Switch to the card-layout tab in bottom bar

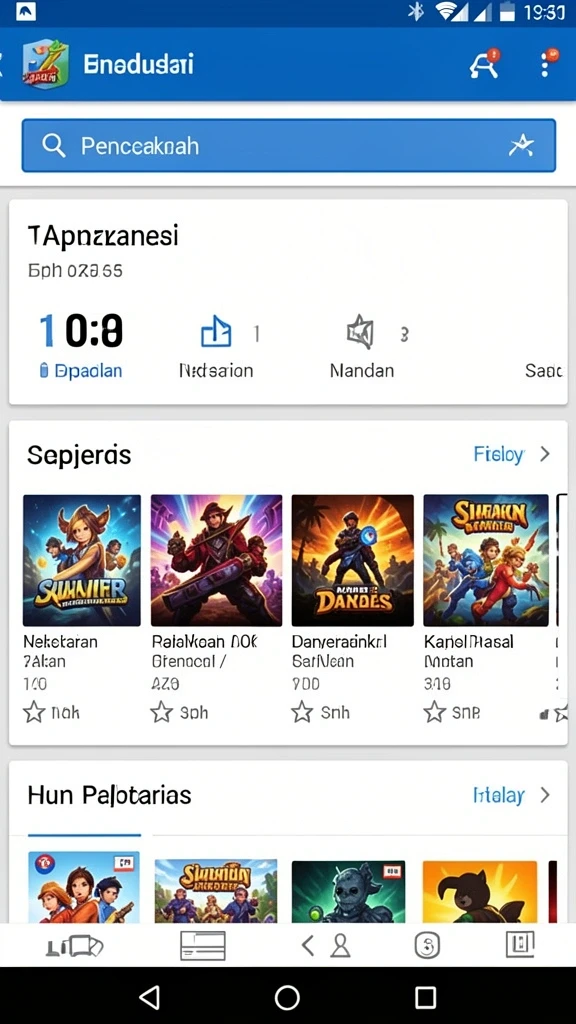(x=202, y=945)
